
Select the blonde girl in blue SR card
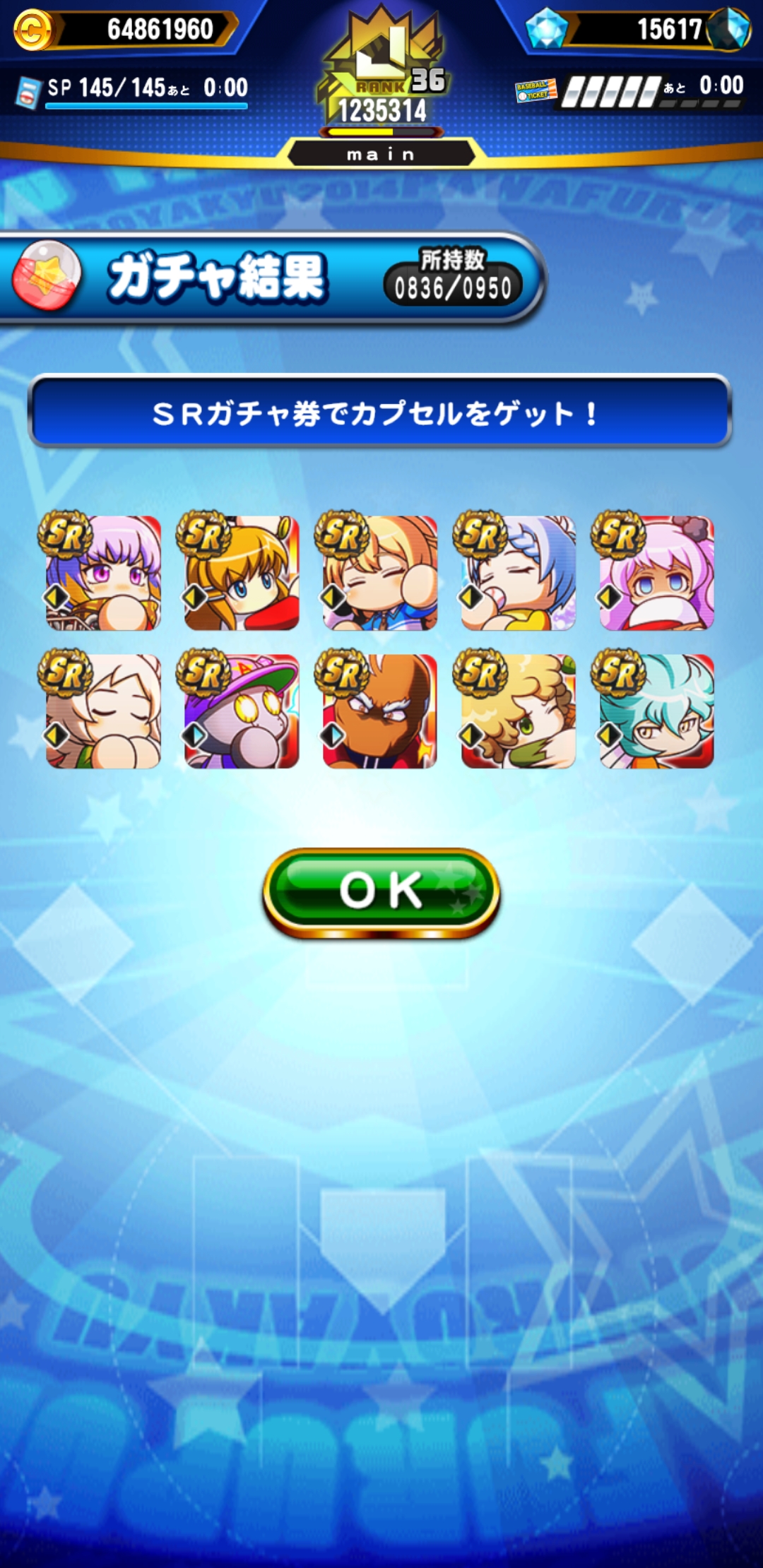pyautogui.click(x=380, y=573)
